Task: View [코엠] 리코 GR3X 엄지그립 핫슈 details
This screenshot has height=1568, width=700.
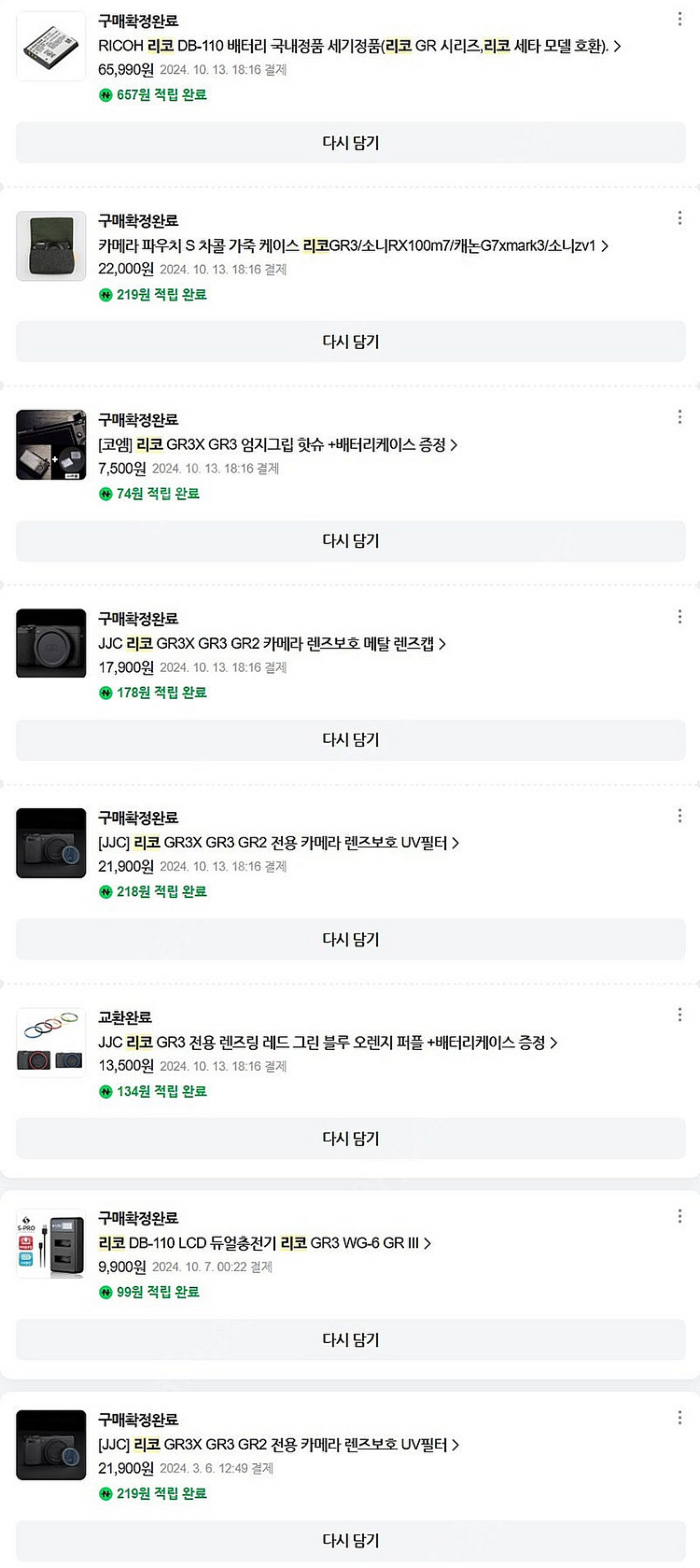Action: pos(277,445)
